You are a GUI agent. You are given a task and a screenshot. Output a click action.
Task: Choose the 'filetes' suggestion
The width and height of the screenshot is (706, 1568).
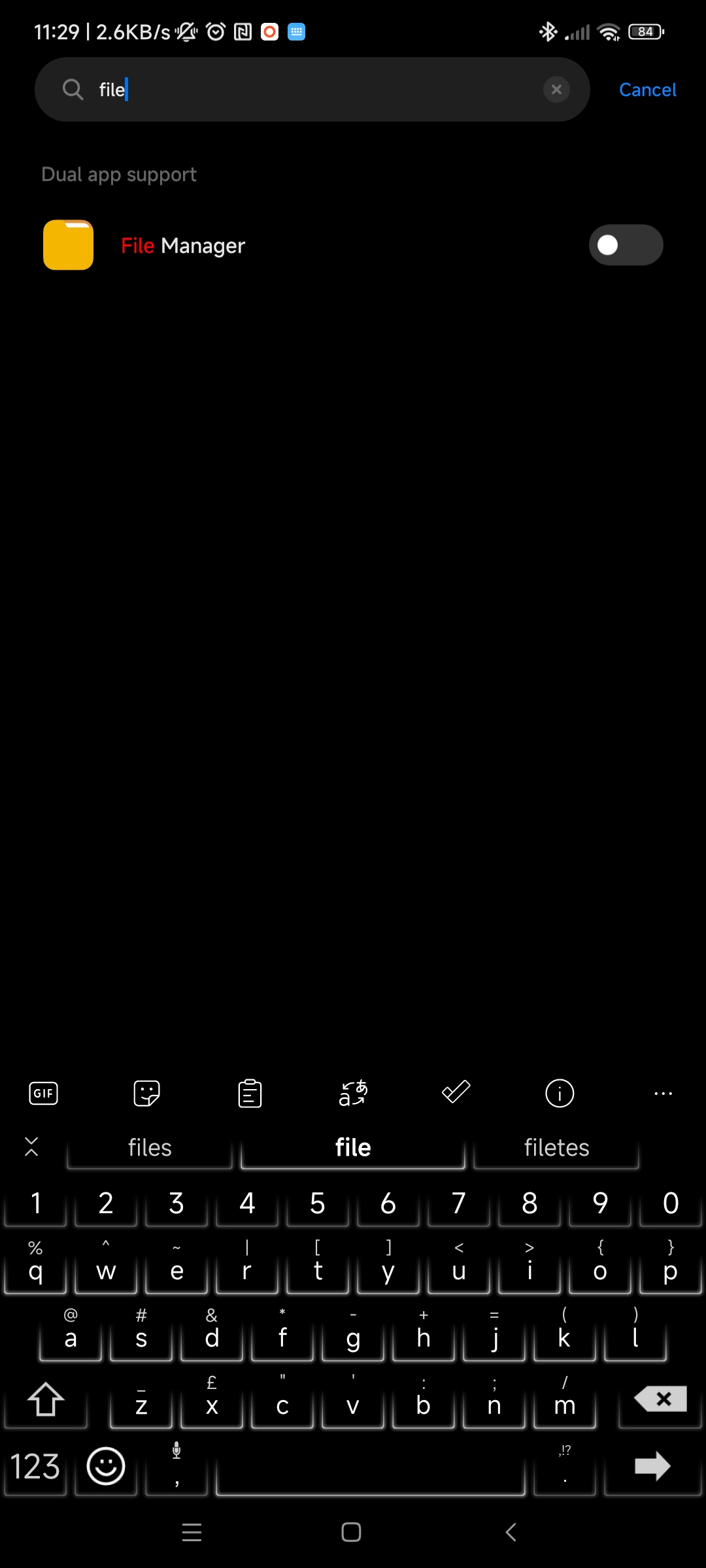pos(556,1148)
